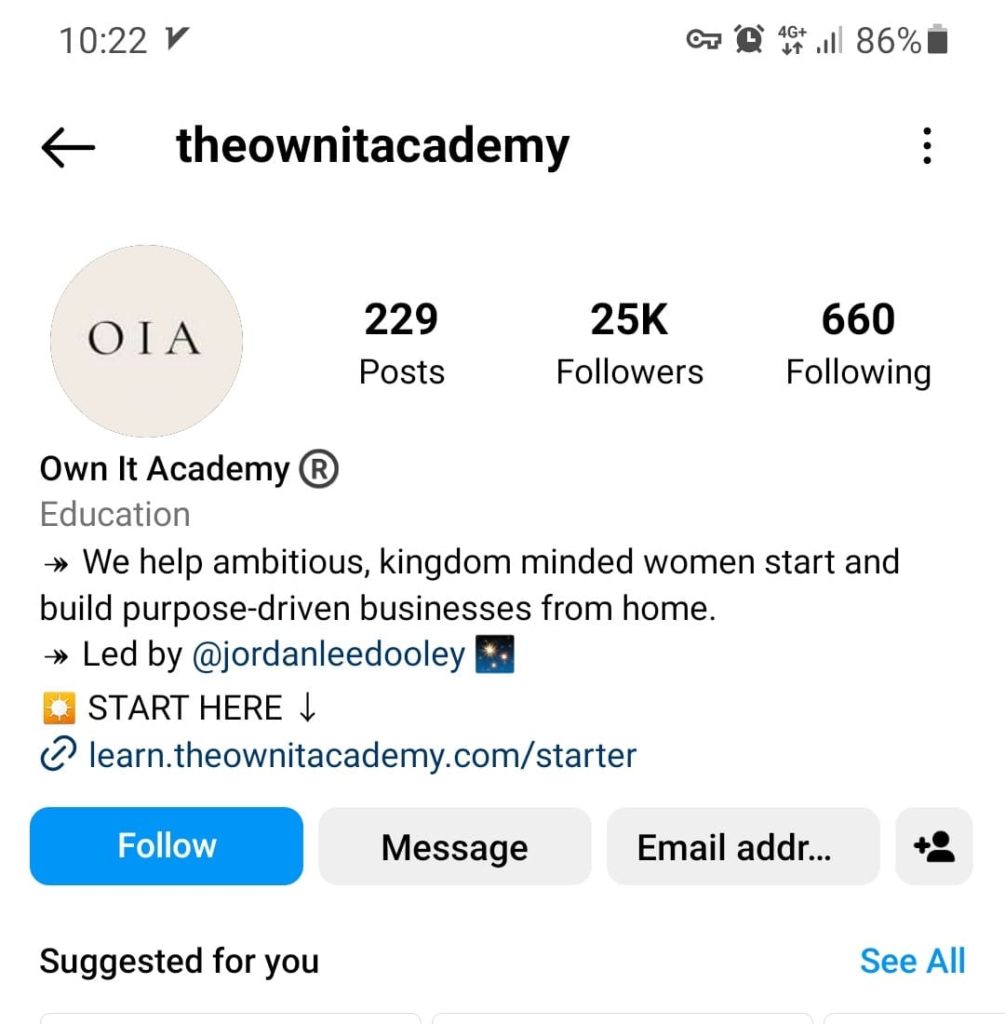Select the OIA profile picture

(146, 341)
